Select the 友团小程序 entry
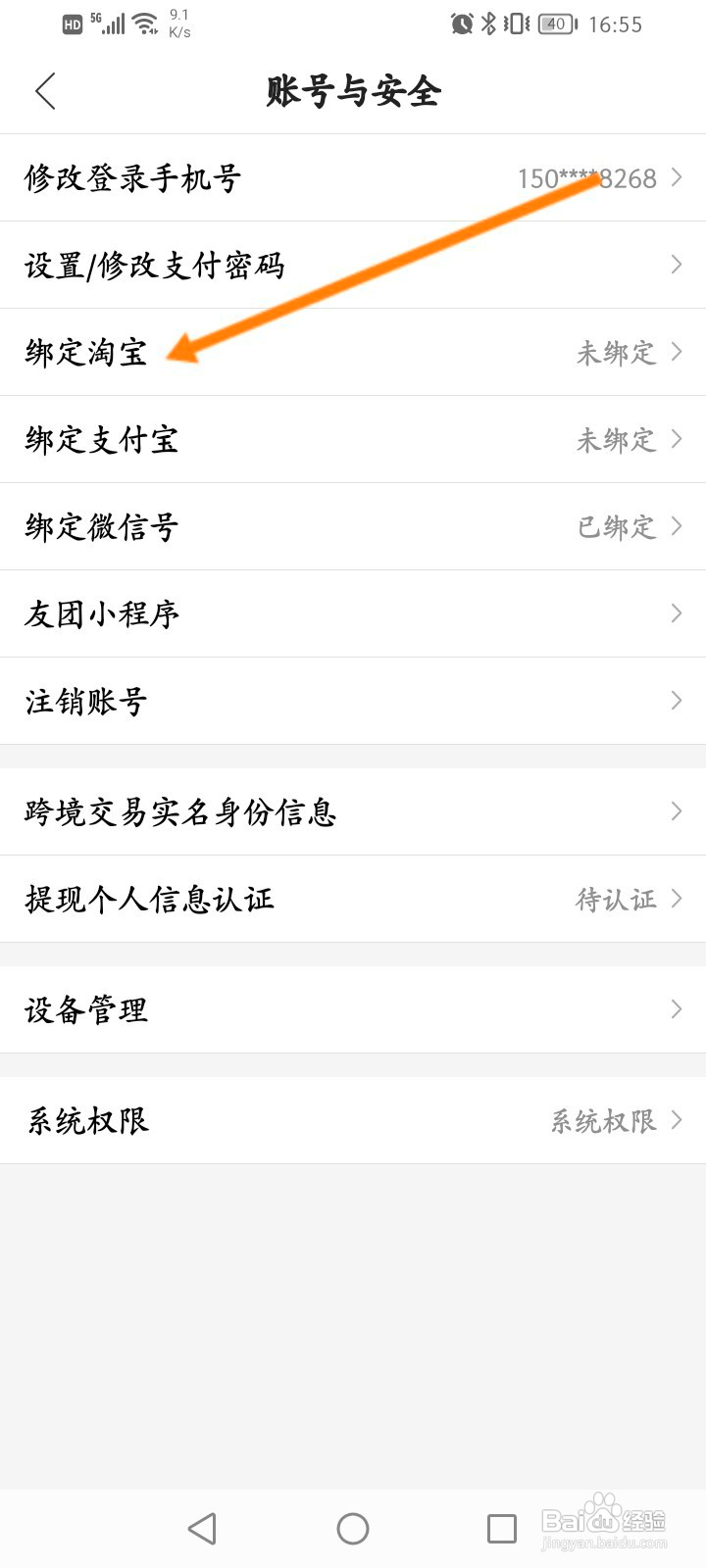Screen dimensions: 706x1568 point(101,613)
